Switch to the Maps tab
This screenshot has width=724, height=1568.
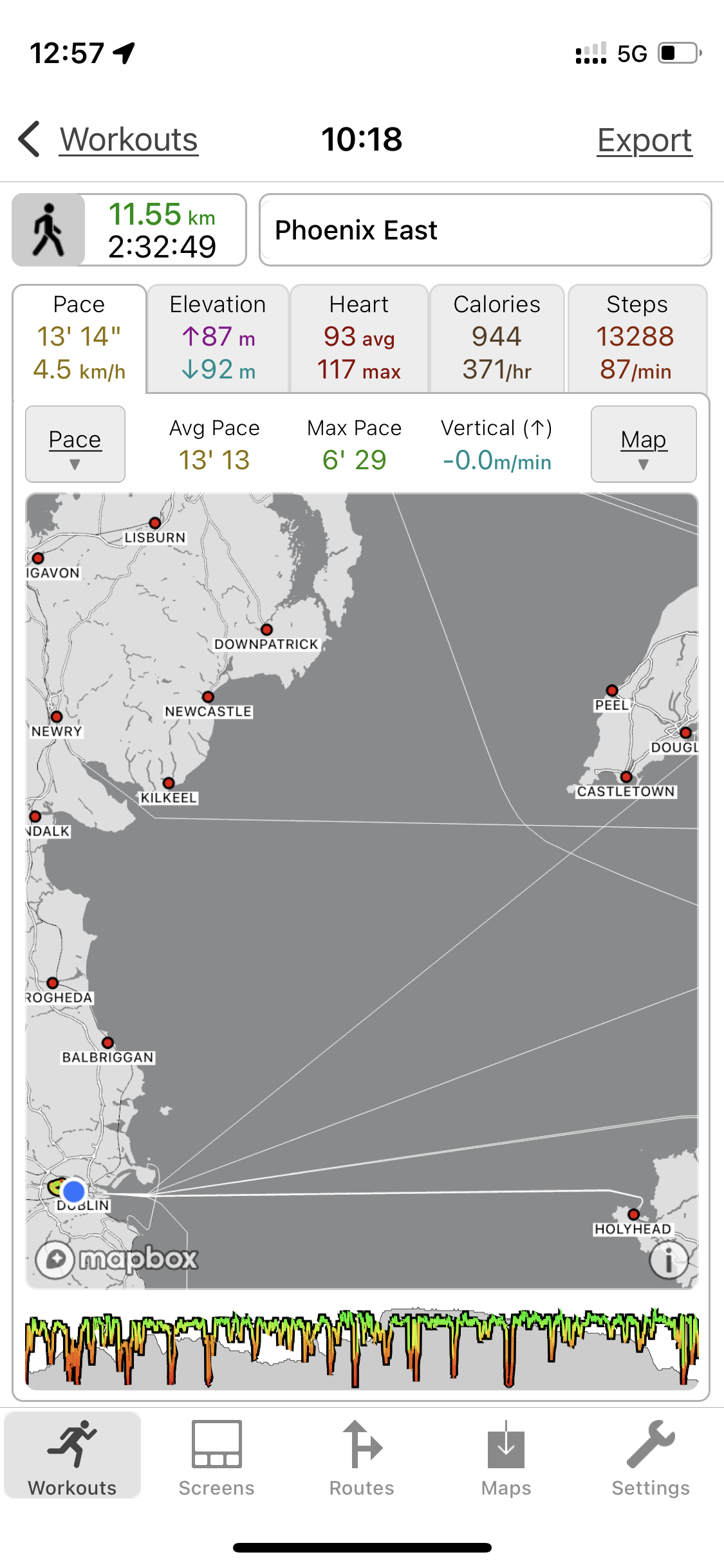click(506, 1459)
